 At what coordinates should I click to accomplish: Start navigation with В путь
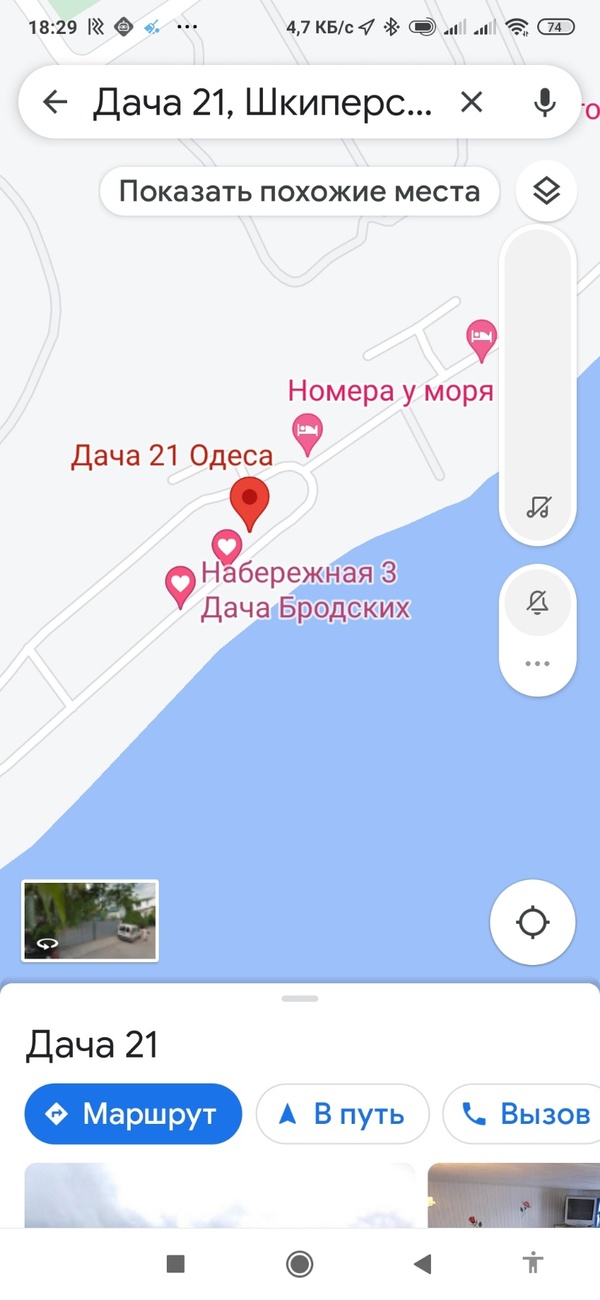click(x=342, y=1113)
